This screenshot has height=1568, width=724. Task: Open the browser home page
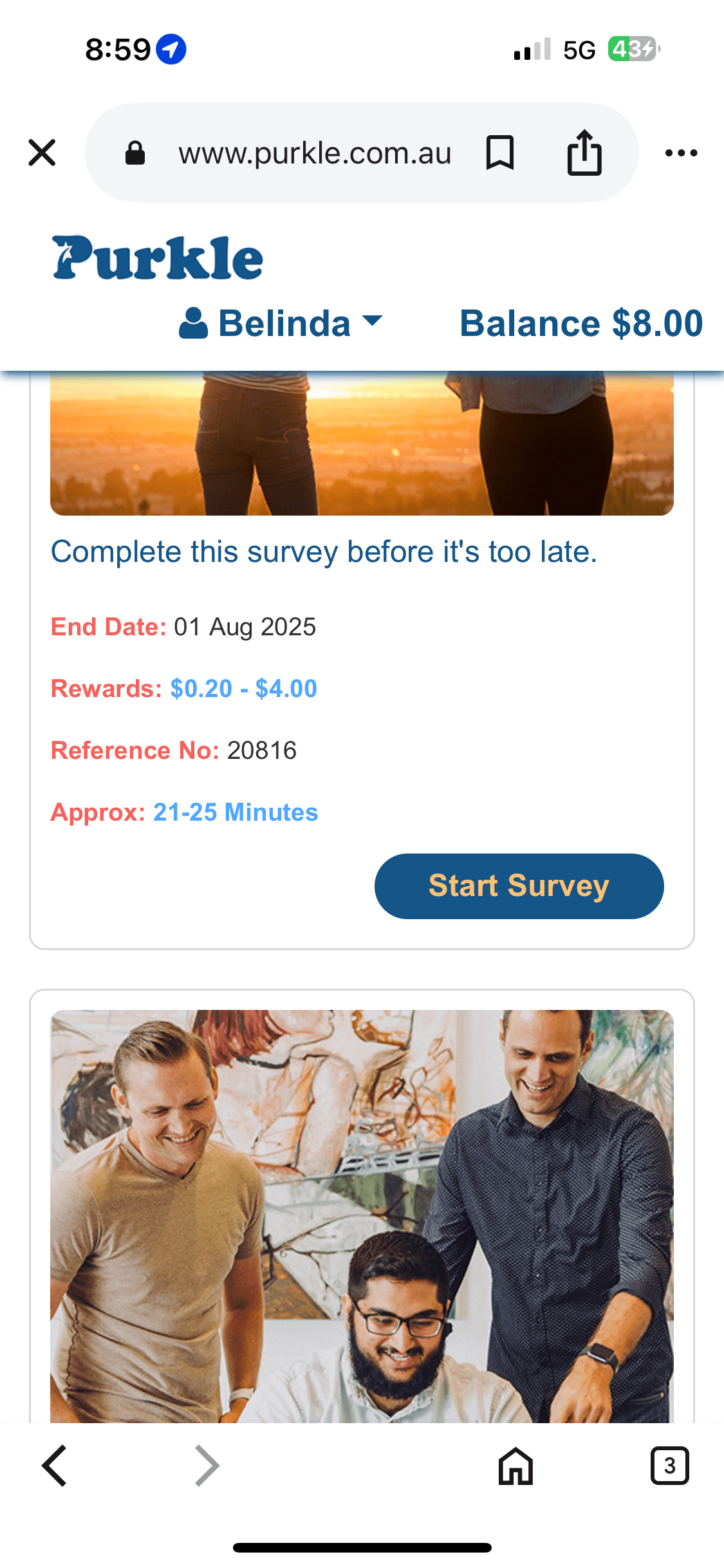point(515,1466)
